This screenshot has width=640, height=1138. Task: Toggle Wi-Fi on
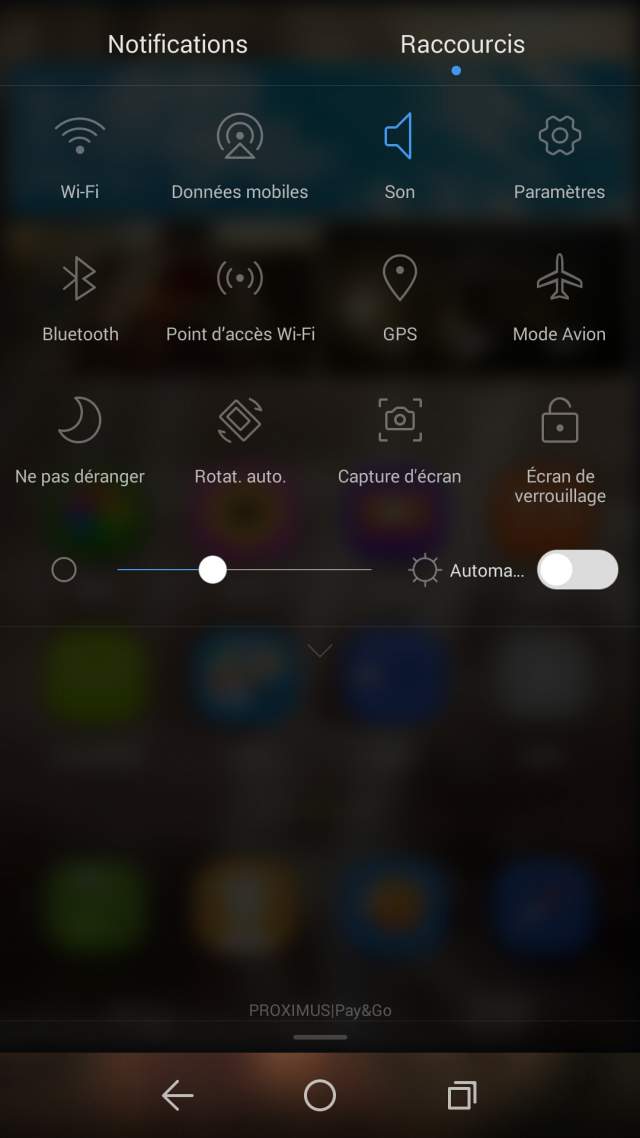coord(80,137)
